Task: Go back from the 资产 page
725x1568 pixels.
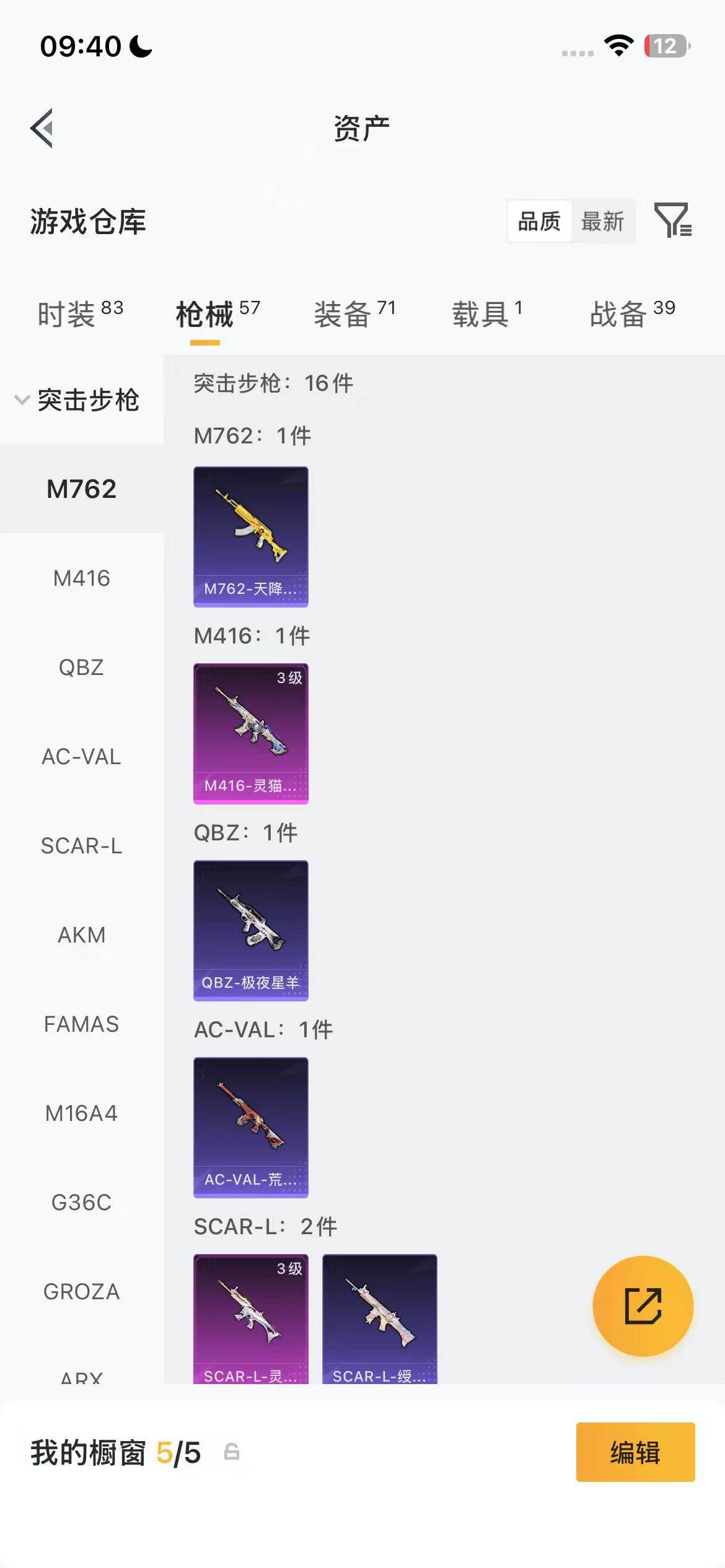Action: point(42,128)
